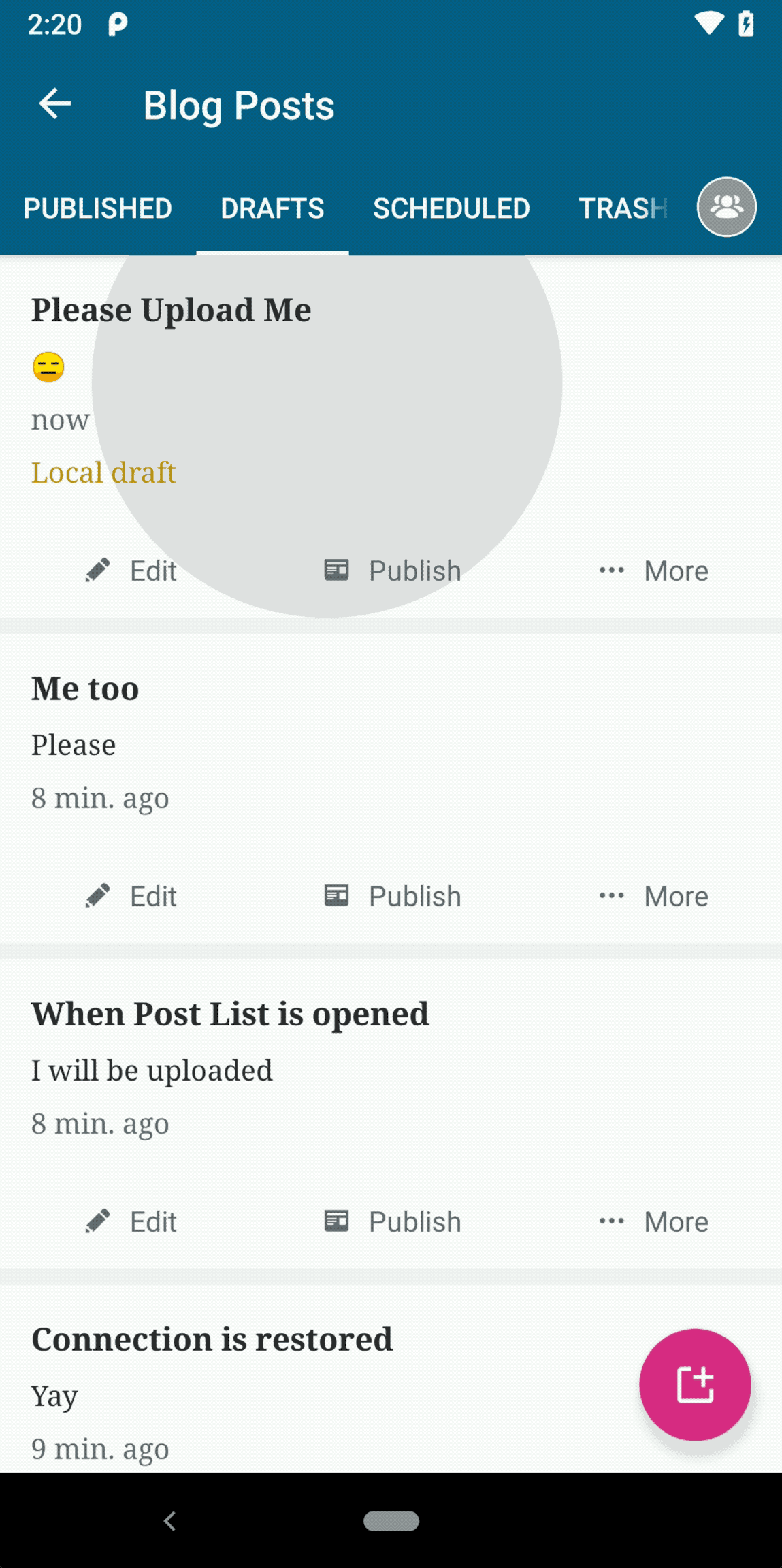Go back from Blog Posts

tap(55, 105)
